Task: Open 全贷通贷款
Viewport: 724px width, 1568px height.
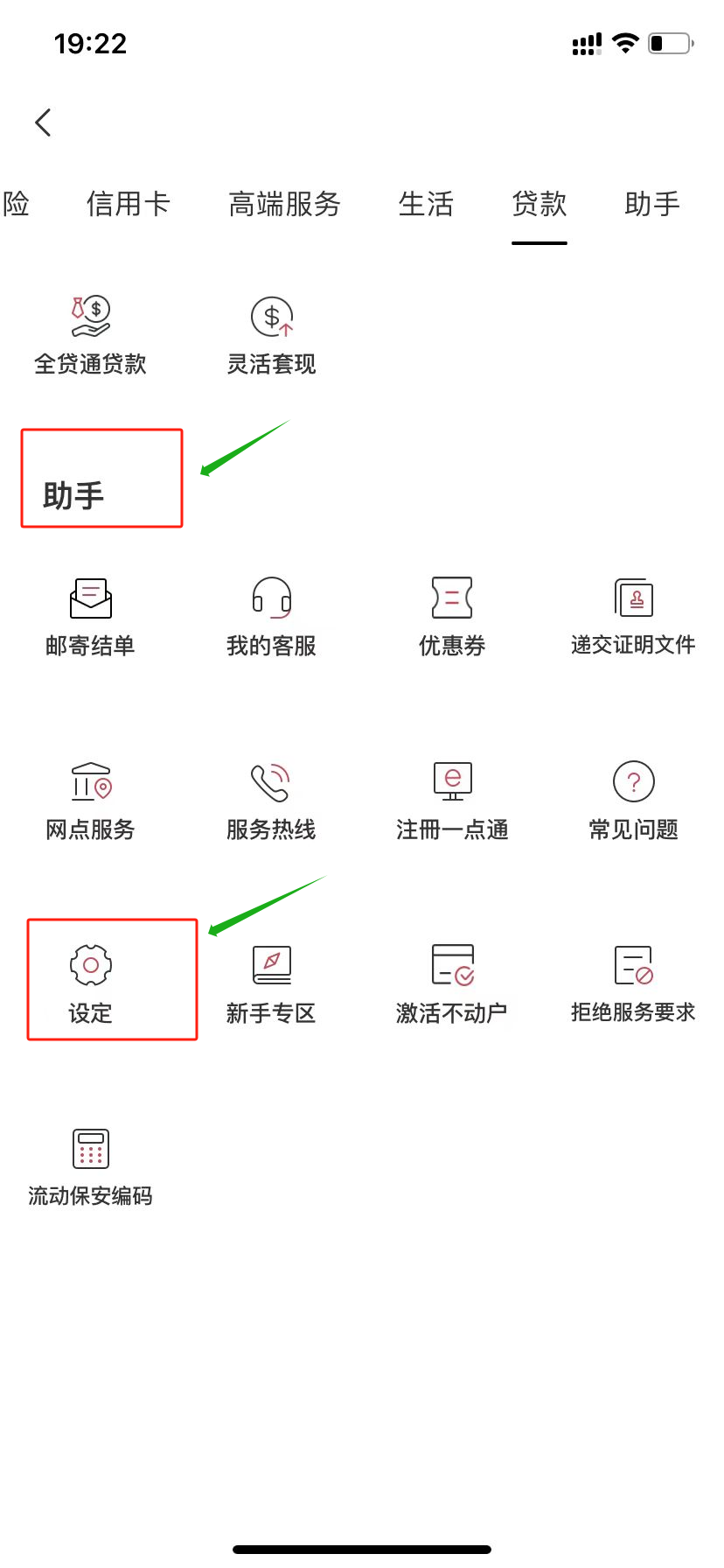Action: coord(90,337)
